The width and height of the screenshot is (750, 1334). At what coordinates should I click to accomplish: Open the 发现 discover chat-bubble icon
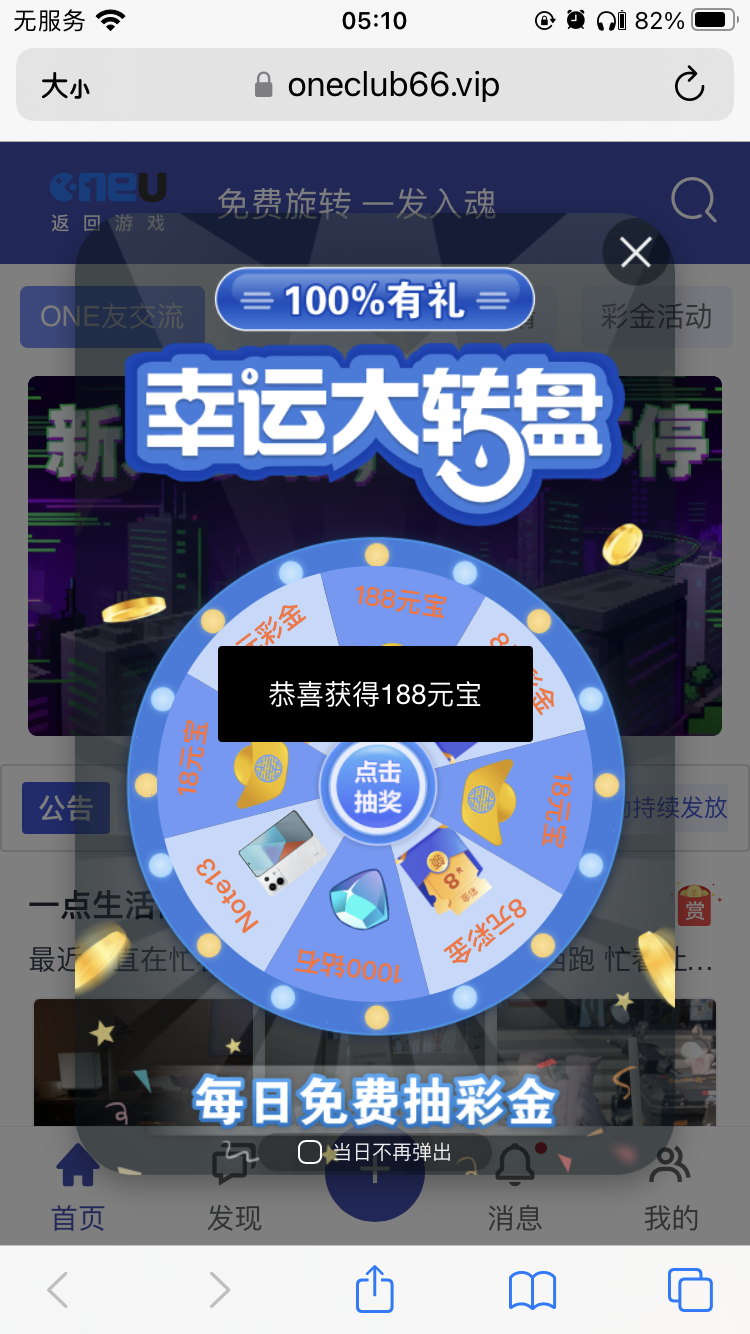pyautogui.click(x=232, y=1163)
